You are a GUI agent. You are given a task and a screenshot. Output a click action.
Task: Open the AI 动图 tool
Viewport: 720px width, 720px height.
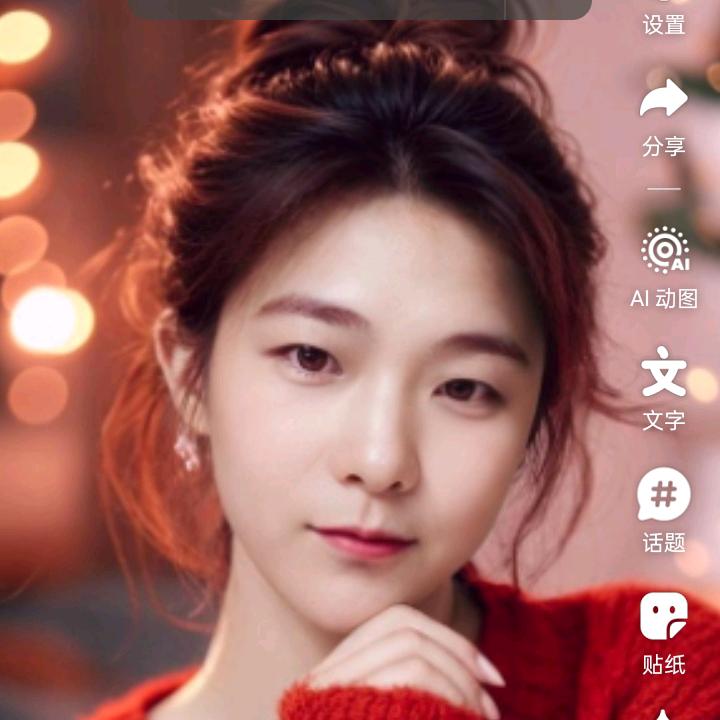[x=664, y=251]
